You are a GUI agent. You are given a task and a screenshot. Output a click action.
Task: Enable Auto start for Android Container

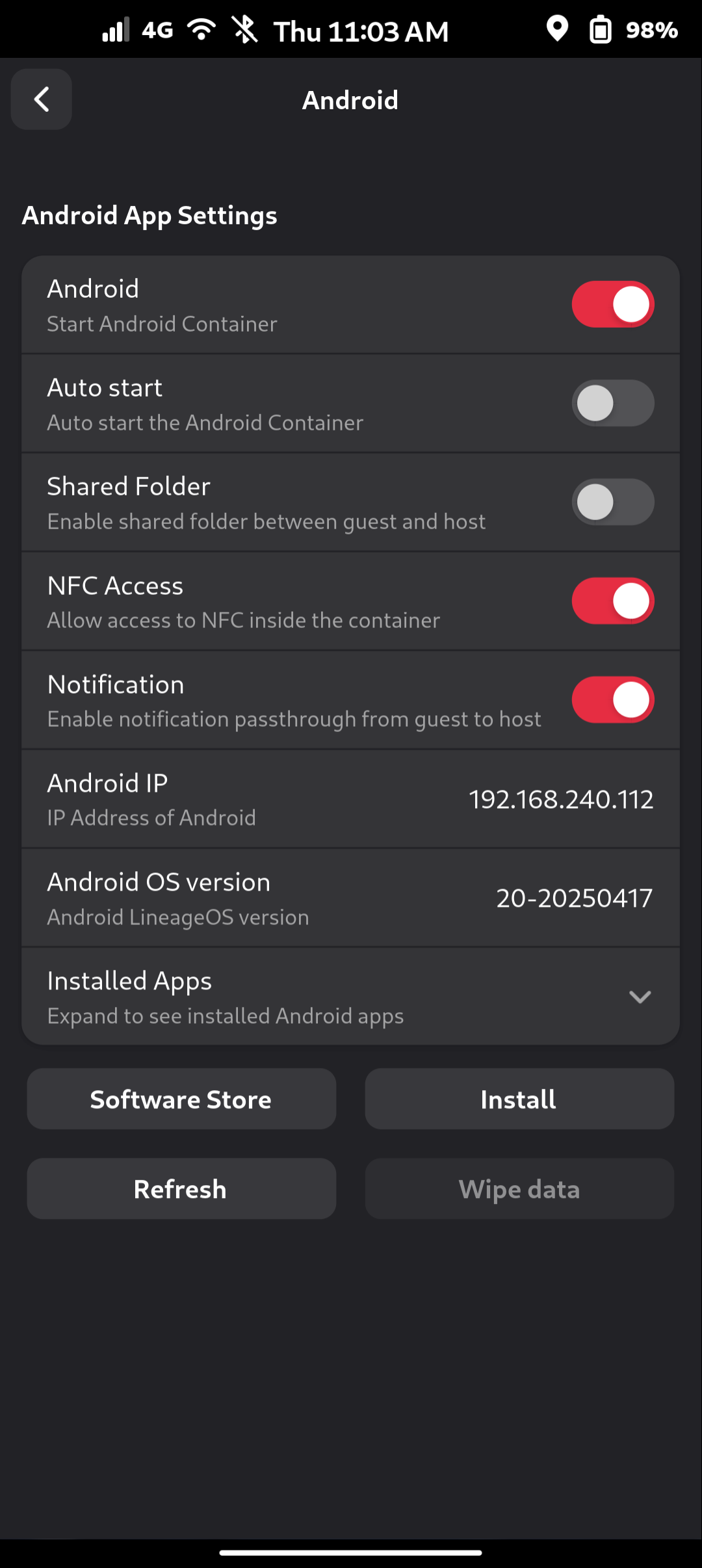[613, 403]
